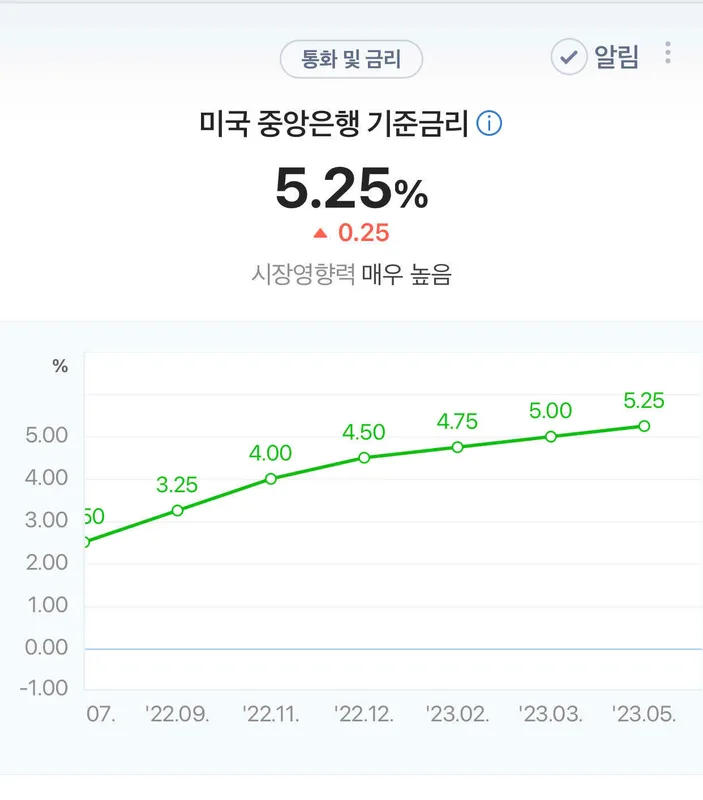Image resolution: width=703 pixels, height=800 pixels.
Task: Open the three-dot overflow menu
Action: (x=668, y=53)
